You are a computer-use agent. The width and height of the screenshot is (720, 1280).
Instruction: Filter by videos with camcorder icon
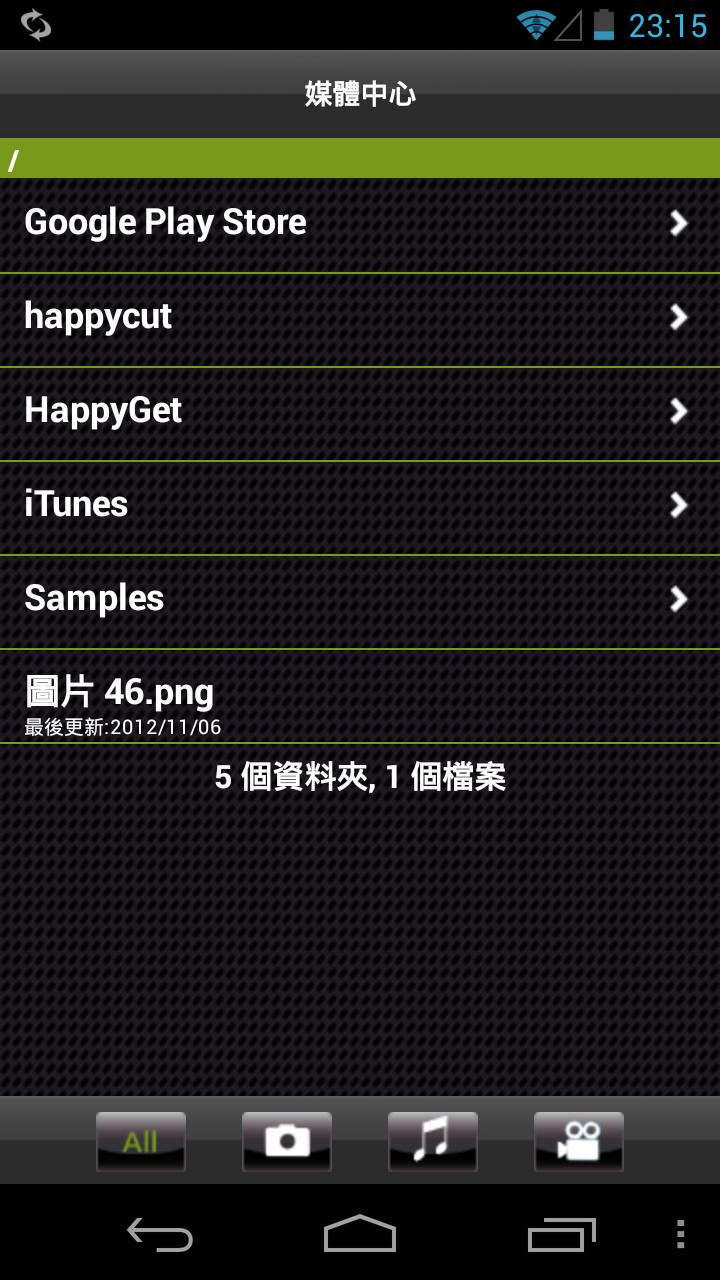pos(579,1141)
